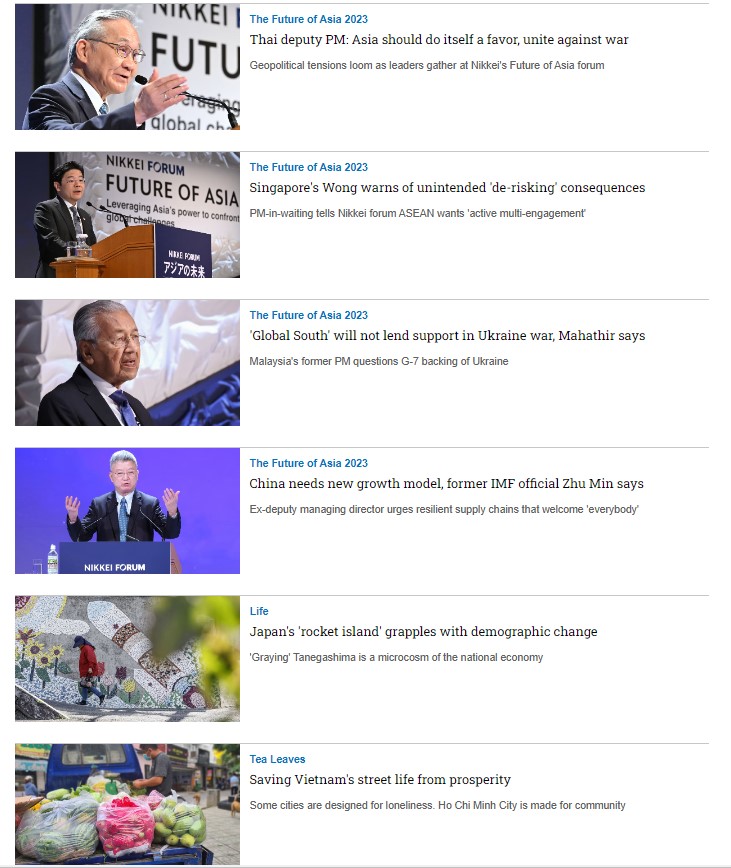Viewport: 731px width, 868px height.
Task: Open the Thai deputy PM photo thumbnail
Action: coord(127,67)
